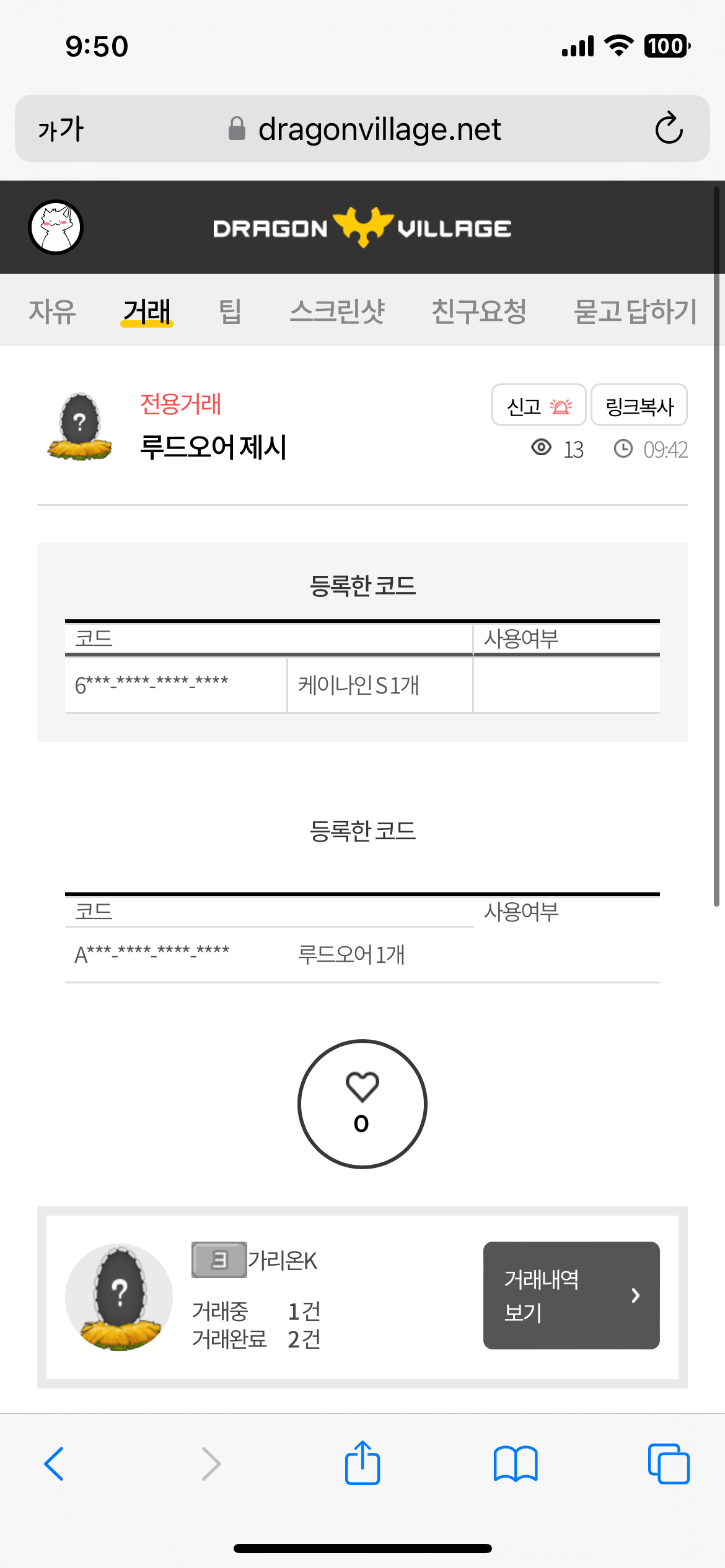This screenshot has width=725, height=1568.
Task: Reload the page in Safari
Action: 669,129
